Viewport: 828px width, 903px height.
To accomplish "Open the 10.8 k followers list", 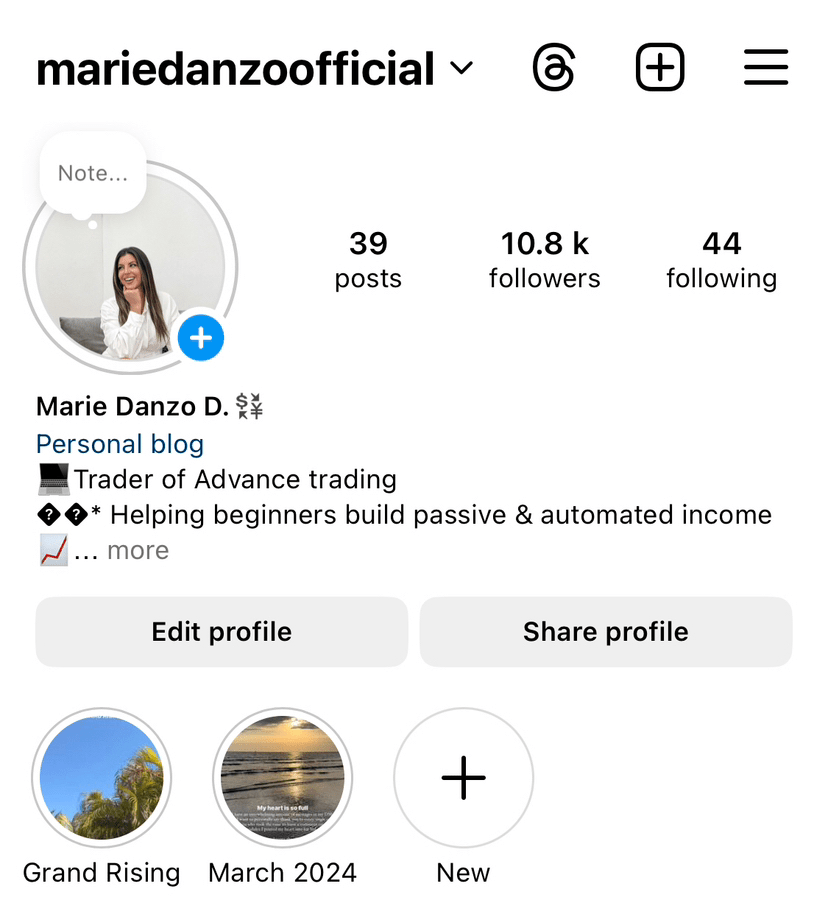I will 545,259.
